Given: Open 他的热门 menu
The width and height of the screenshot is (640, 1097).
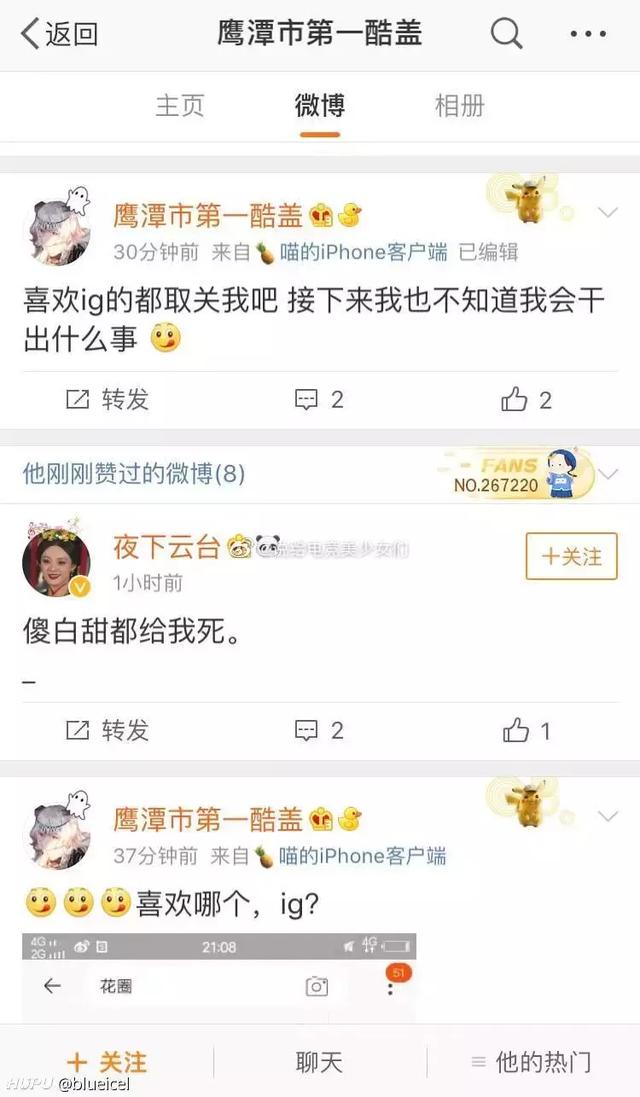Looking at the screenshot, I should 532,1061.
